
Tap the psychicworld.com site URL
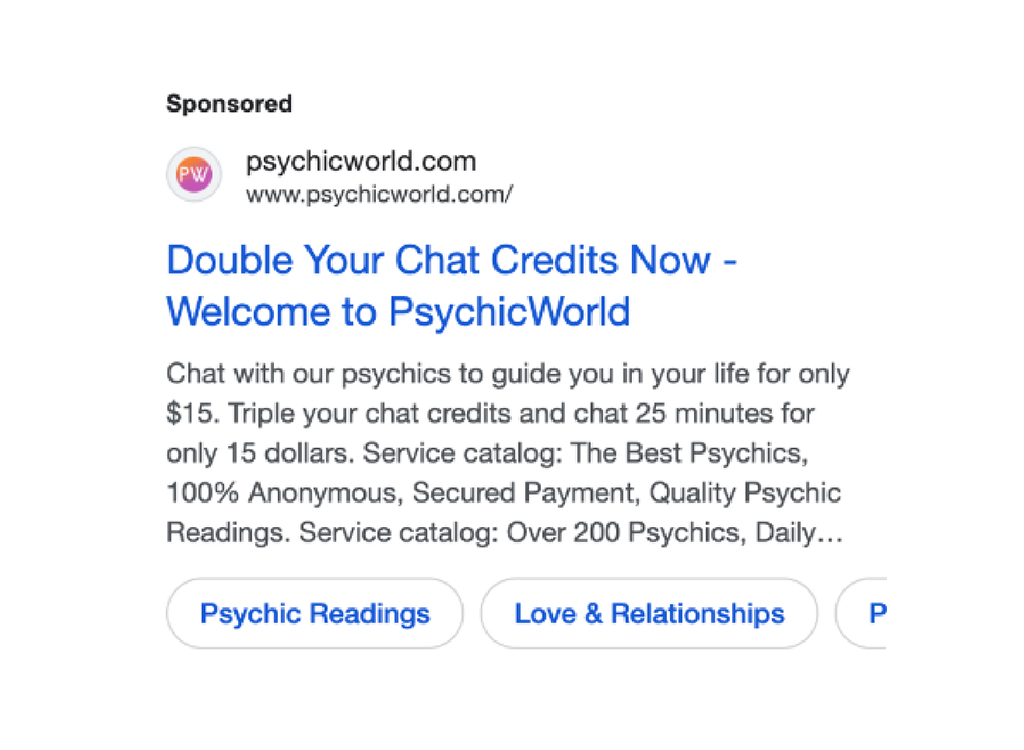pos(380,195)
